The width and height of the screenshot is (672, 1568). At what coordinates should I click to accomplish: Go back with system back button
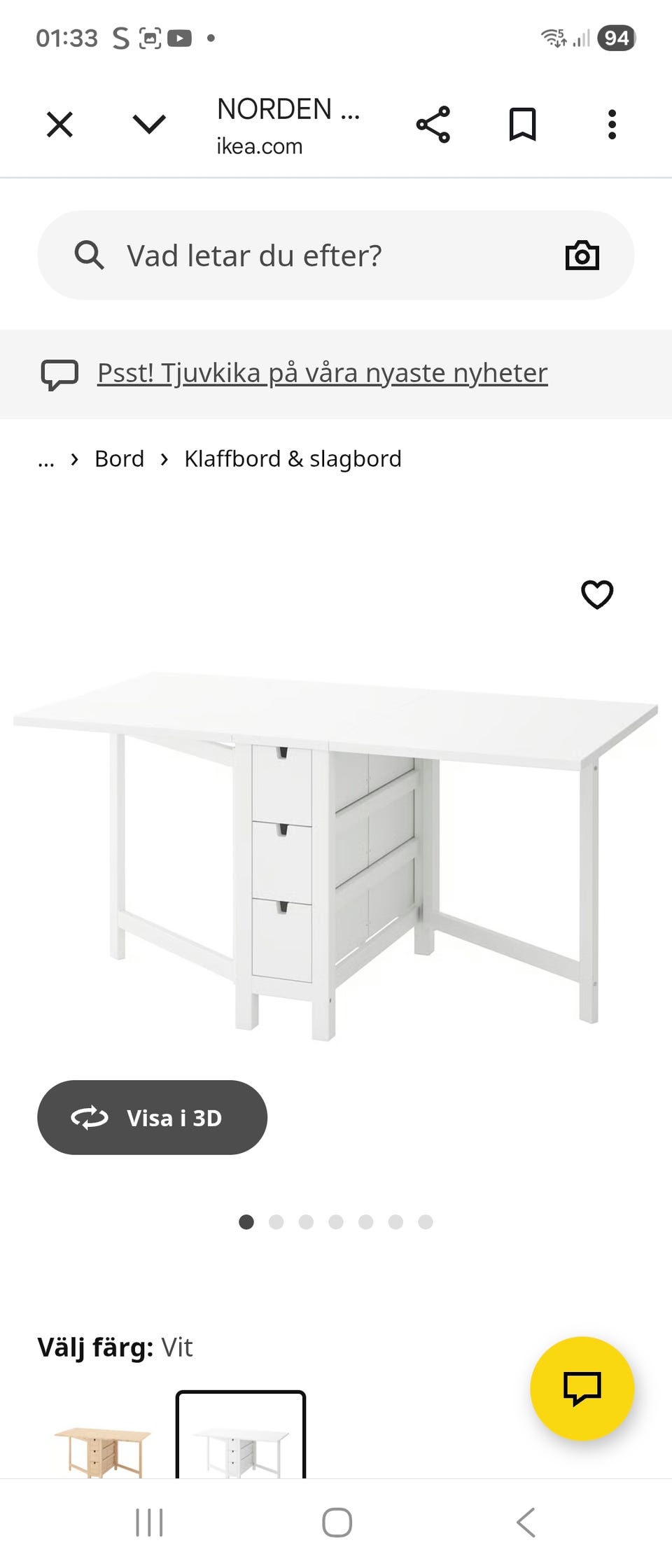525,1522
